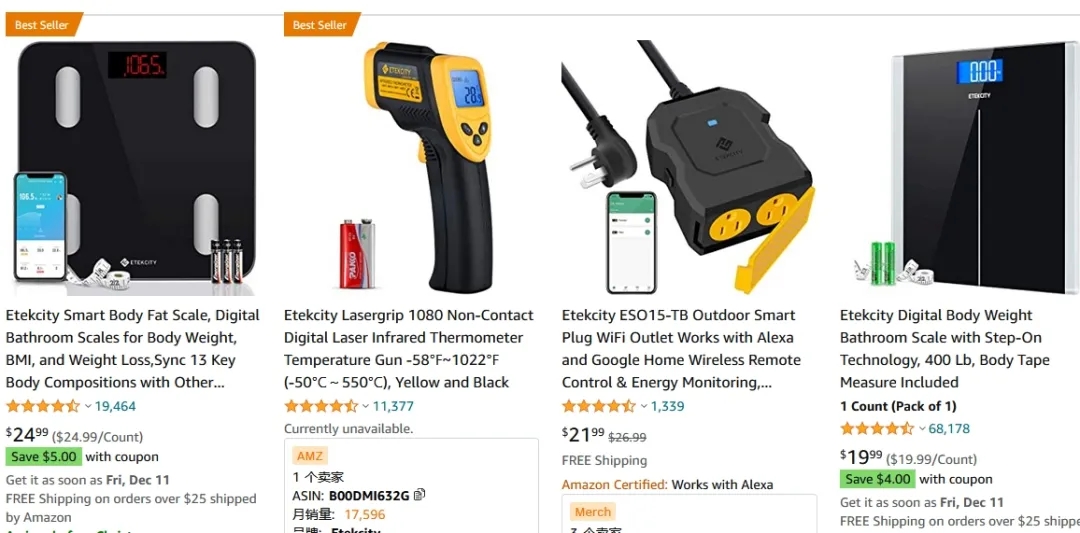
Task: View the 19,464 ratings for Body Fat Scale
Action: 115,406
